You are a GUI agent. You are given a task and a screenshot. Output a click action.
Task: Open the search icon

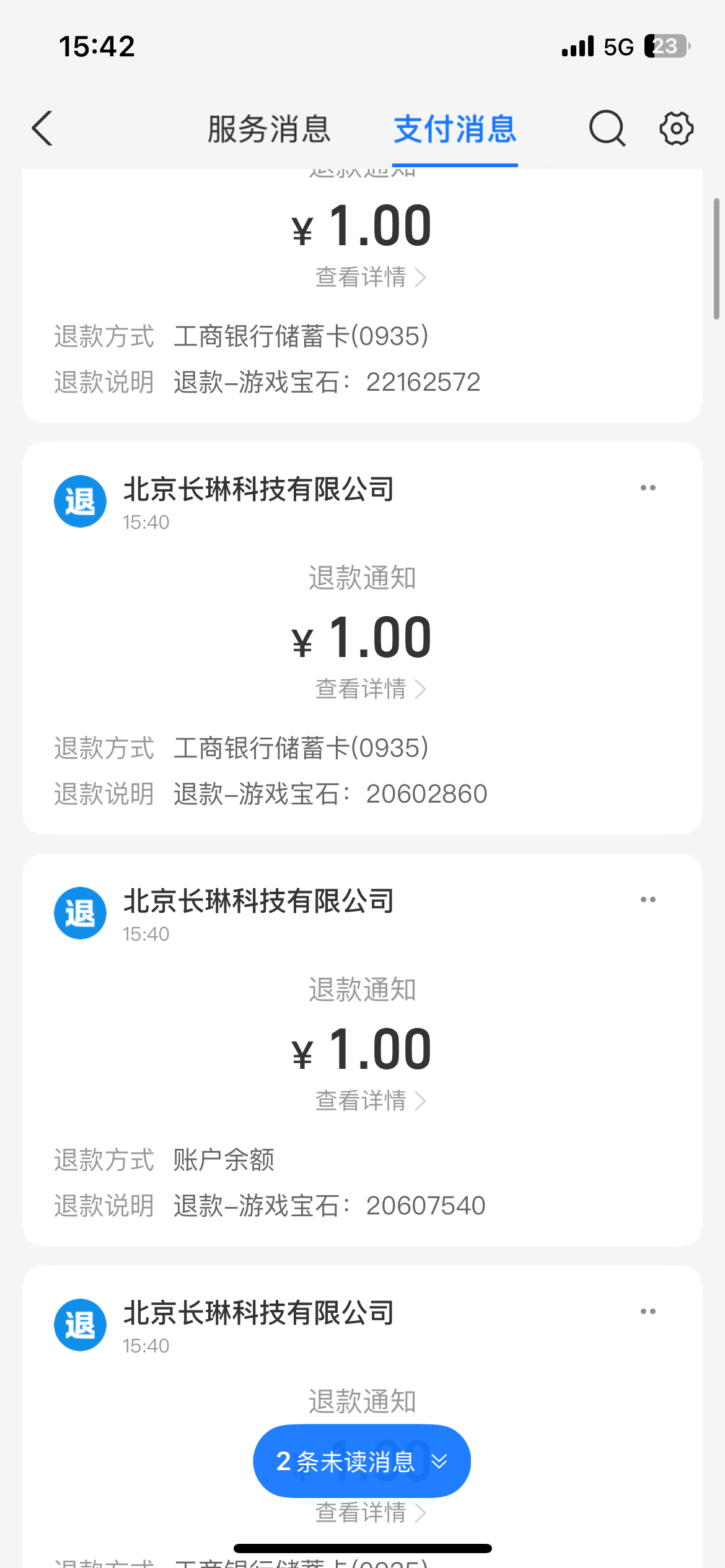coord(607,129)
